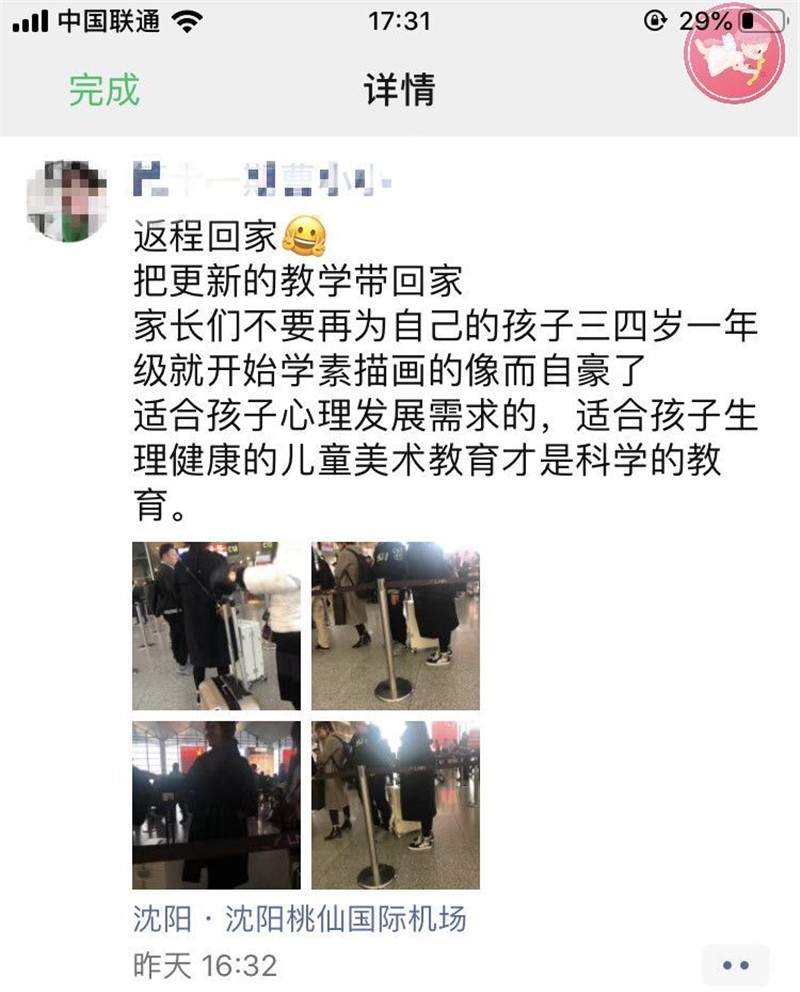Tap 完成 to close the detail view
Image resolution: width=800 pixels, height=992 pixels.
[x=104, y=91]
